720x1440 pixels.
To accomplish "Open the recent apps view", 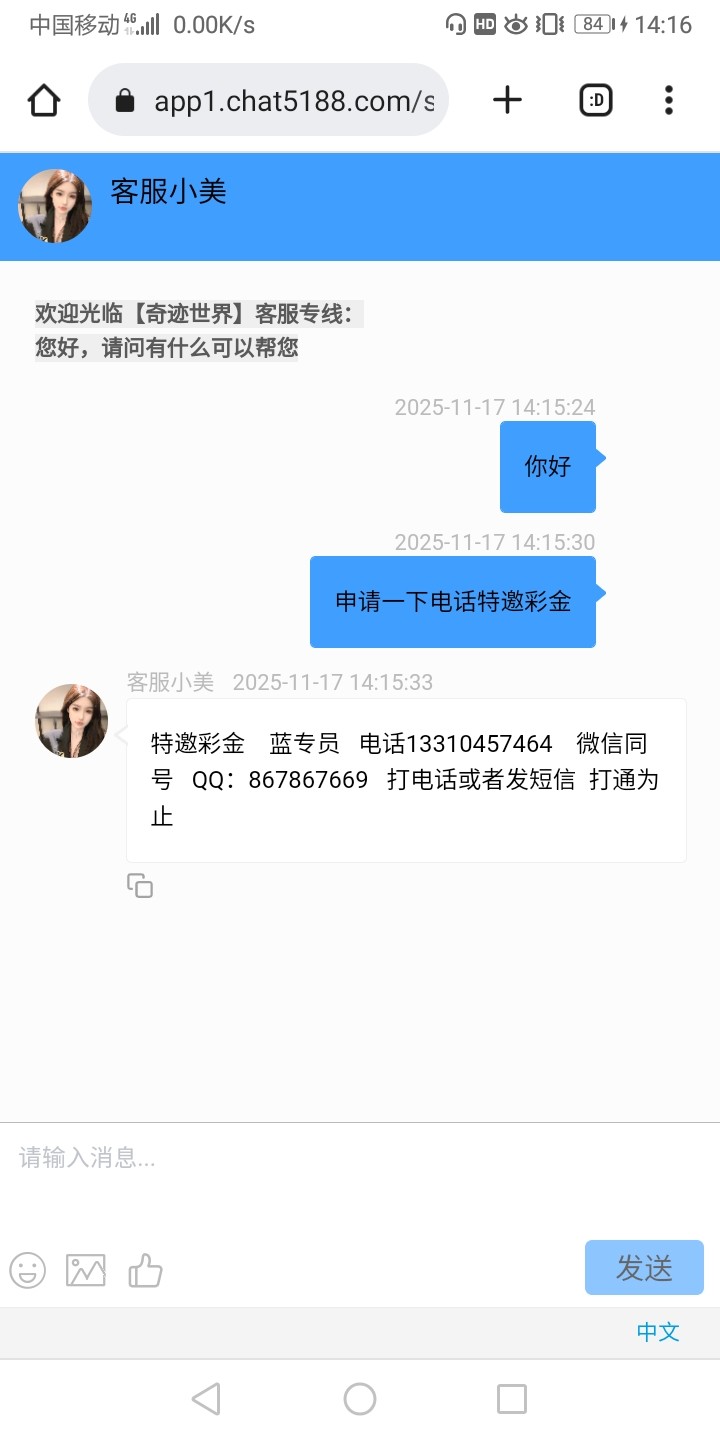I will (511, 1399).
